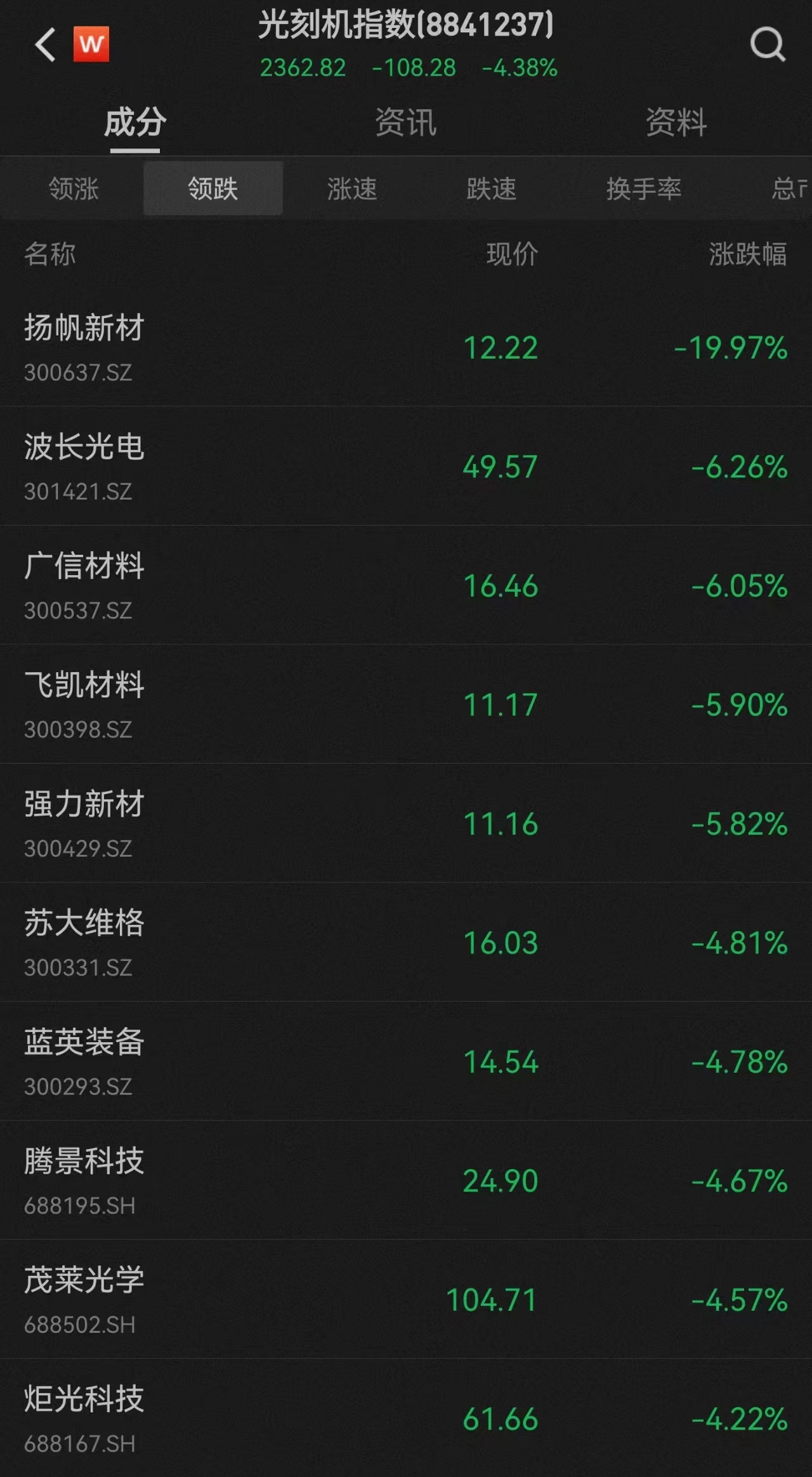Open stock 茂莱光学 688502.SH

pos(406,1299)
